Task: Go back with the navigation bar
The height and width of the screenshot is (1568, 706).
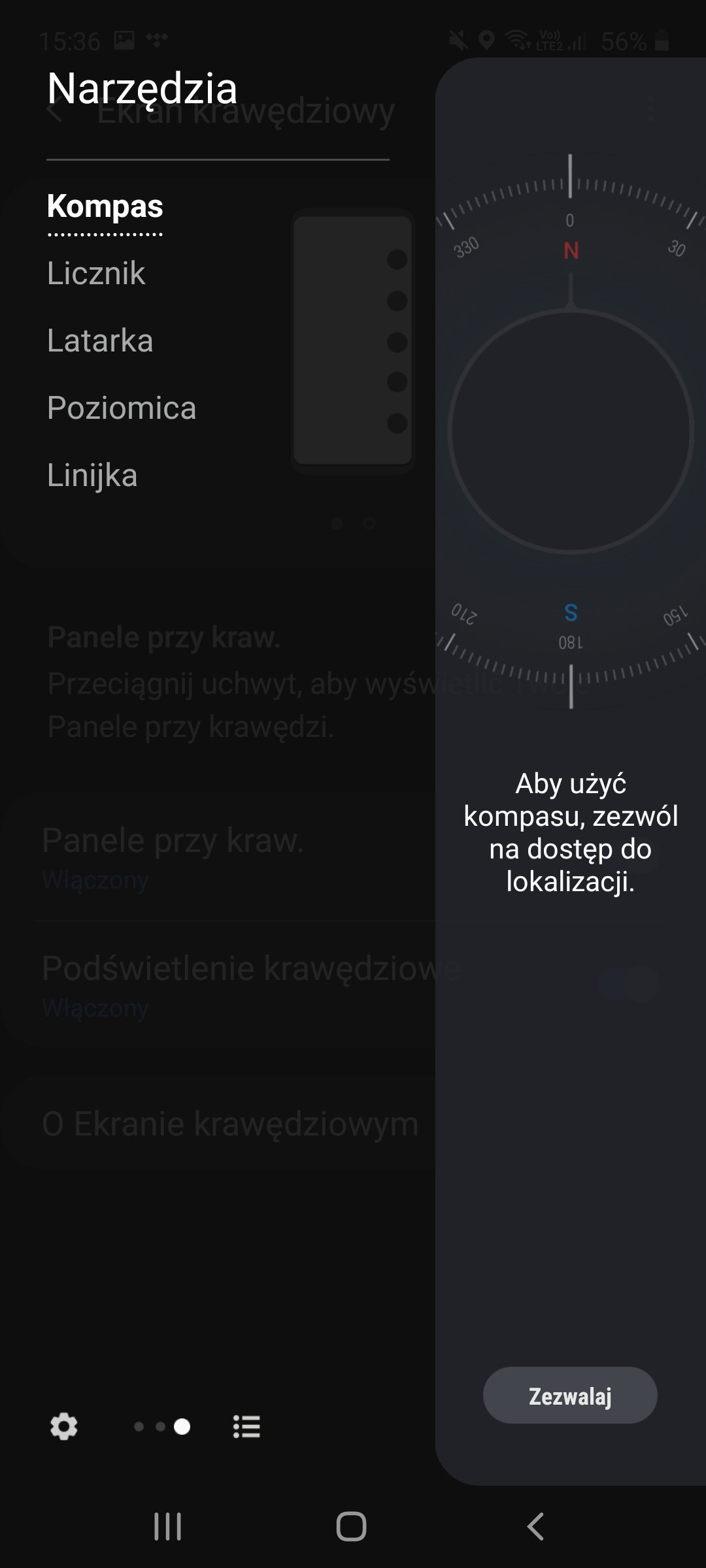Action: (x=535, y=1527)
